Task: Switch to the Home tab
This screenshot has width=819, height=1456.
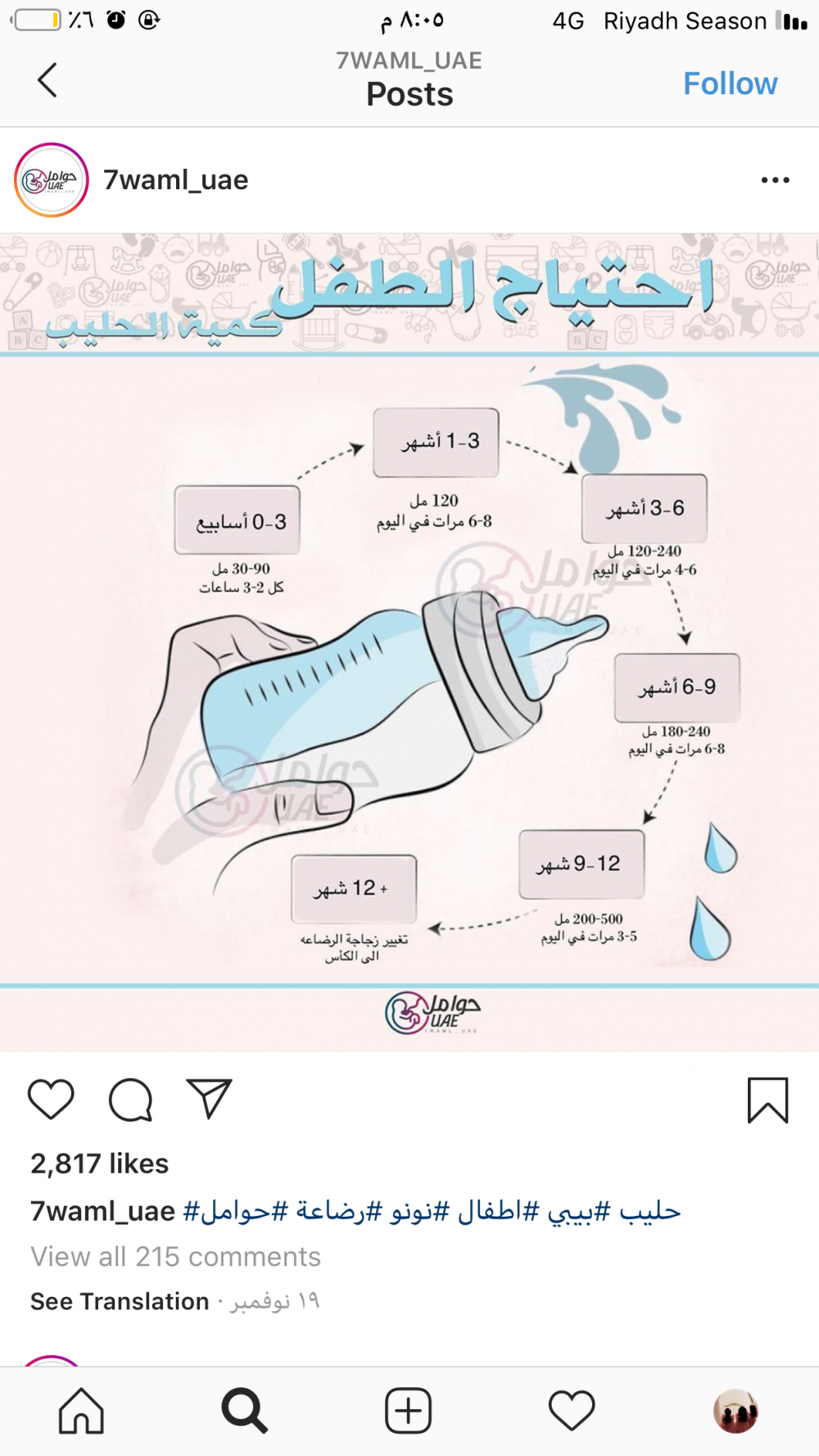Action: (81, 1411)
